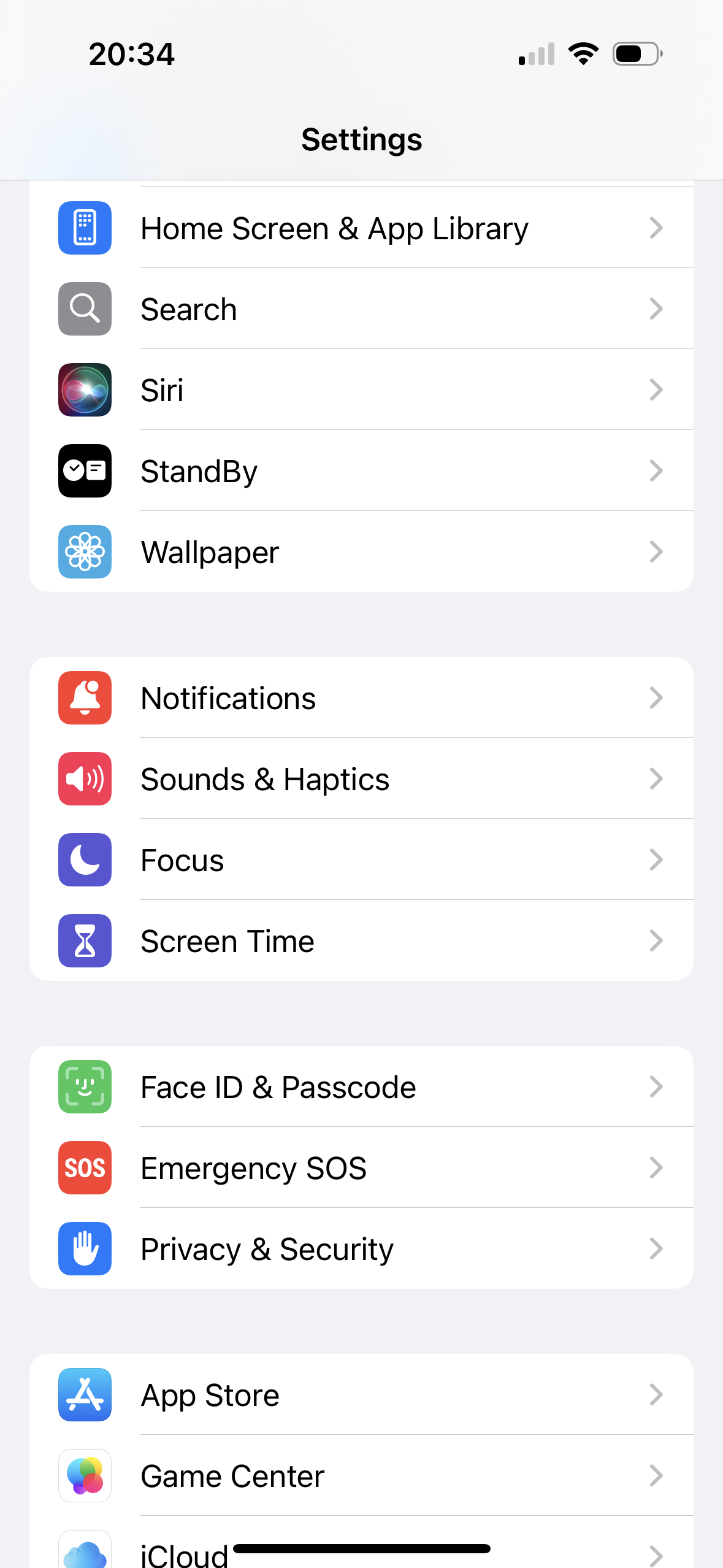Expand the Home Screen & App Library chevron
Viewport: 723px width, 1568px height.
656,228
